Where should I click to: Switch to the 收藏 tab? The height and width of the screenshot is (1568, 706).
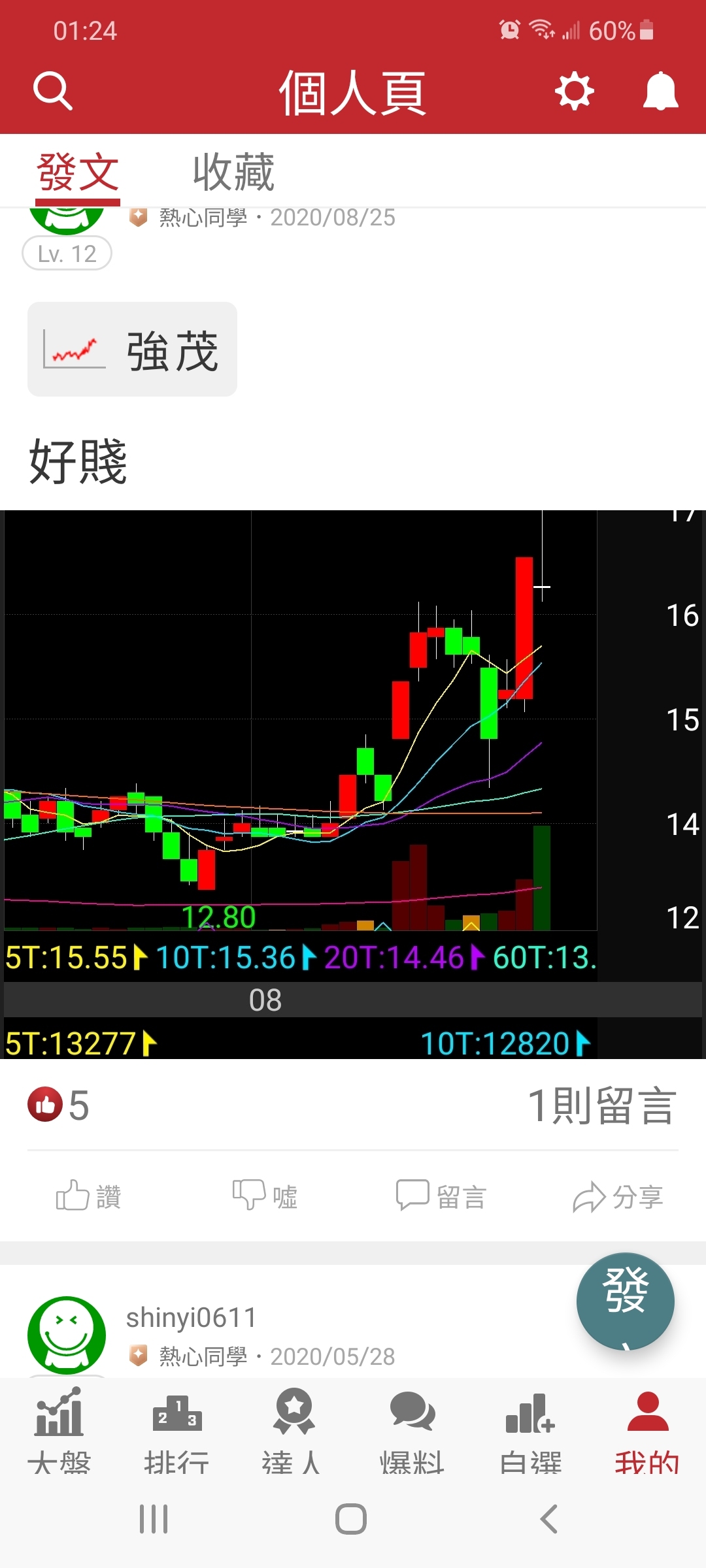click(233, 172)
